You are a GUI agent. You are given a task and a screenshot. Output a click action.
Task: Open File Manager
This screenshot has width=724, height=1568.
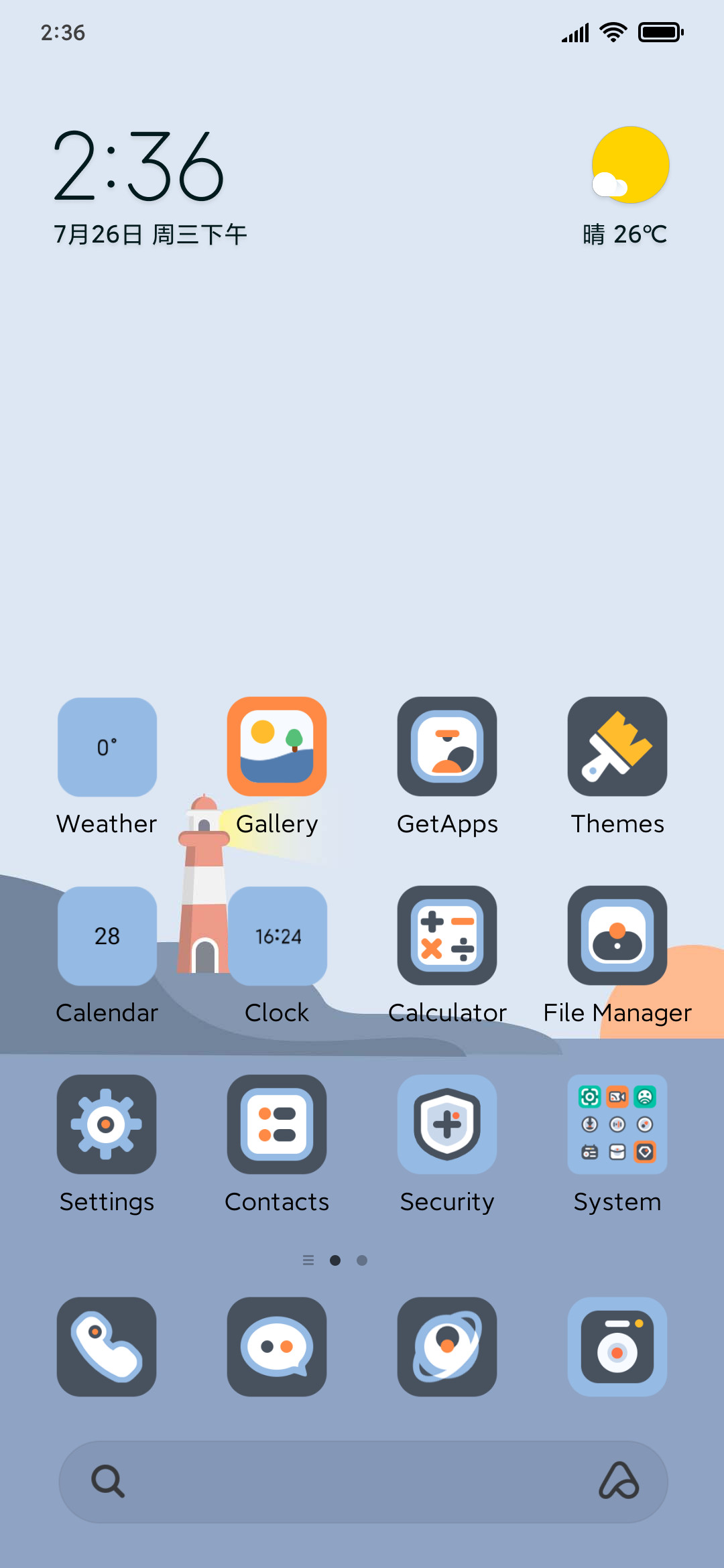[617, 936]
